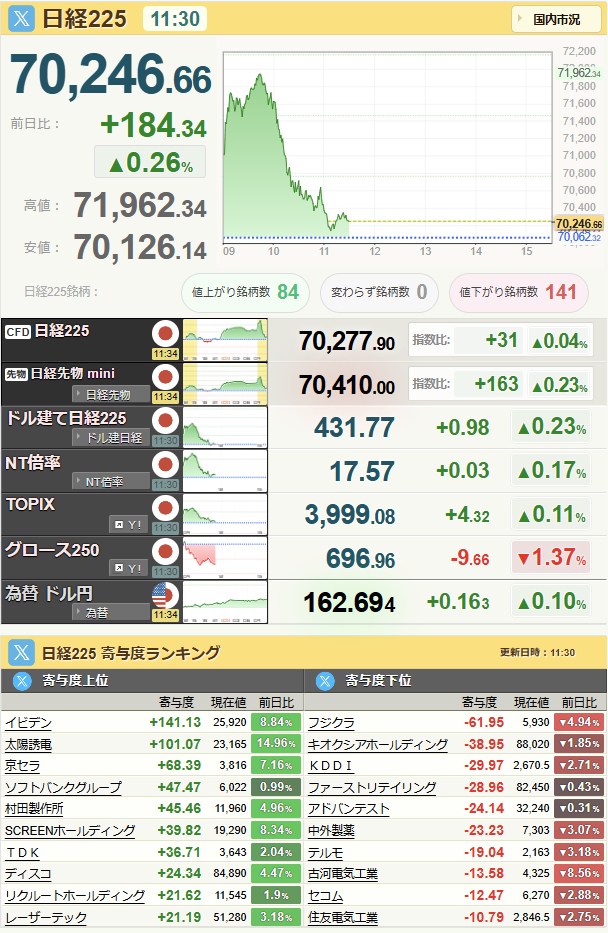Open Y! link under TOPIX
Image resolution: width=608 pixels, height=933 pixels.
pyautogui.click(x=129, y=525)
